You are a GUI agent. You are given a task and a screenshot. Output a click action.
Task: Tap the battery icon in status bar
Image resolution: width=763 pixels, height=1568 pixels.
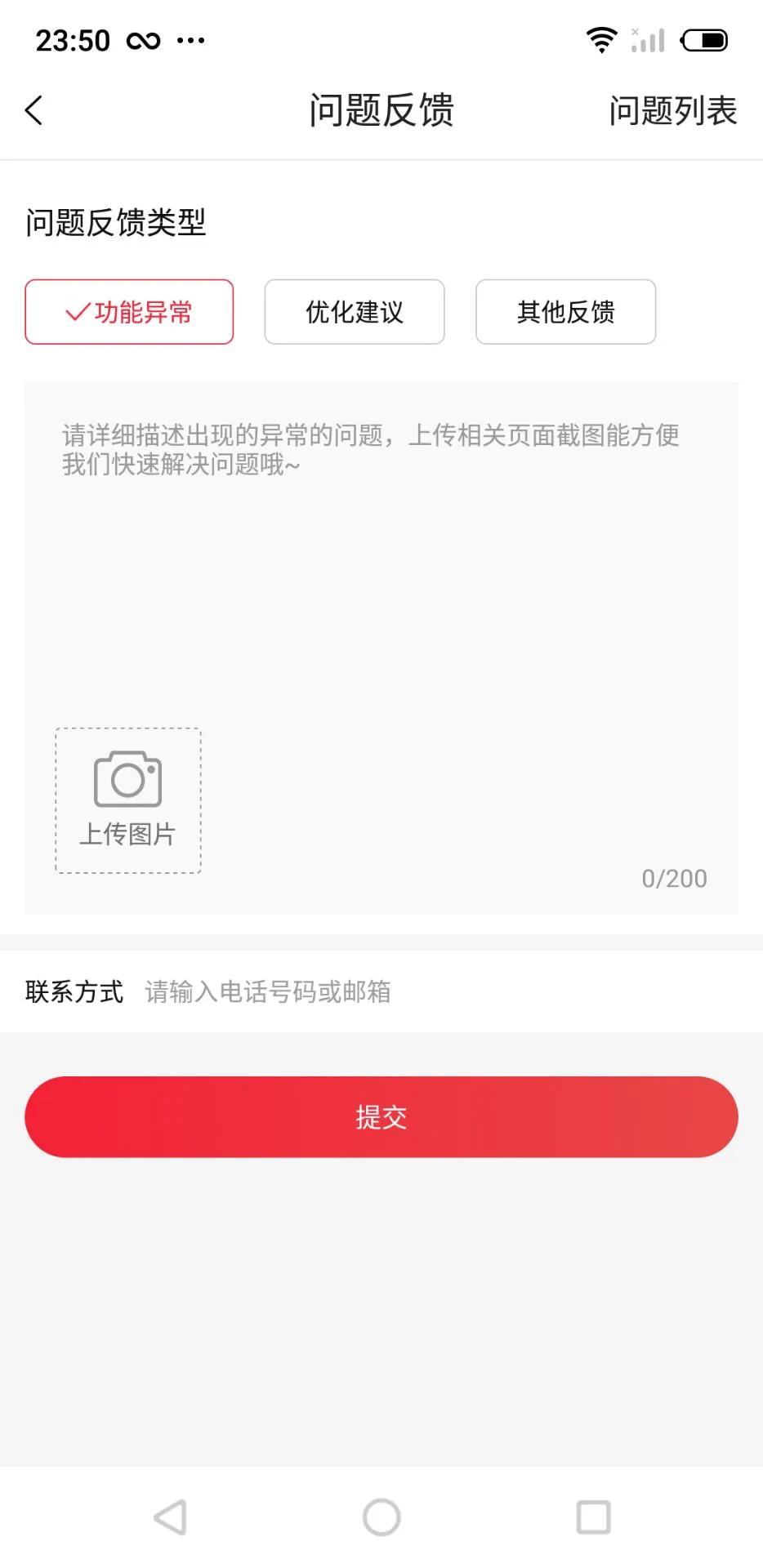703,38
